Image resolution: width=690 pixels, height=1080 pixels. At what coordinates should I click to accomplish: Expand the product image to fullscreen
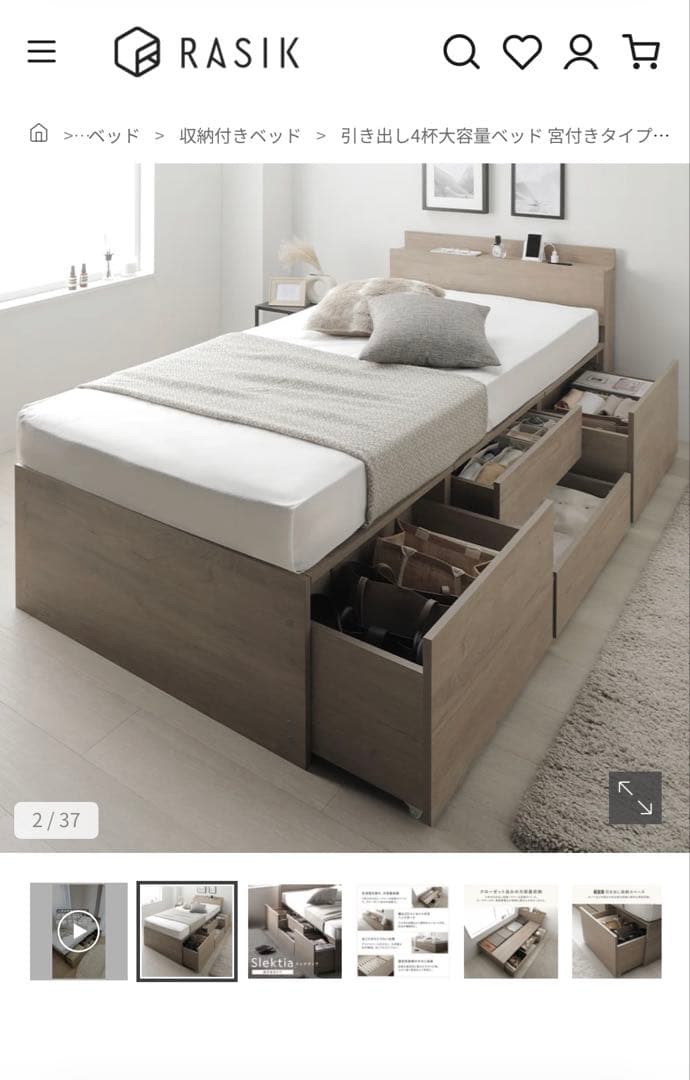point(635,797)
